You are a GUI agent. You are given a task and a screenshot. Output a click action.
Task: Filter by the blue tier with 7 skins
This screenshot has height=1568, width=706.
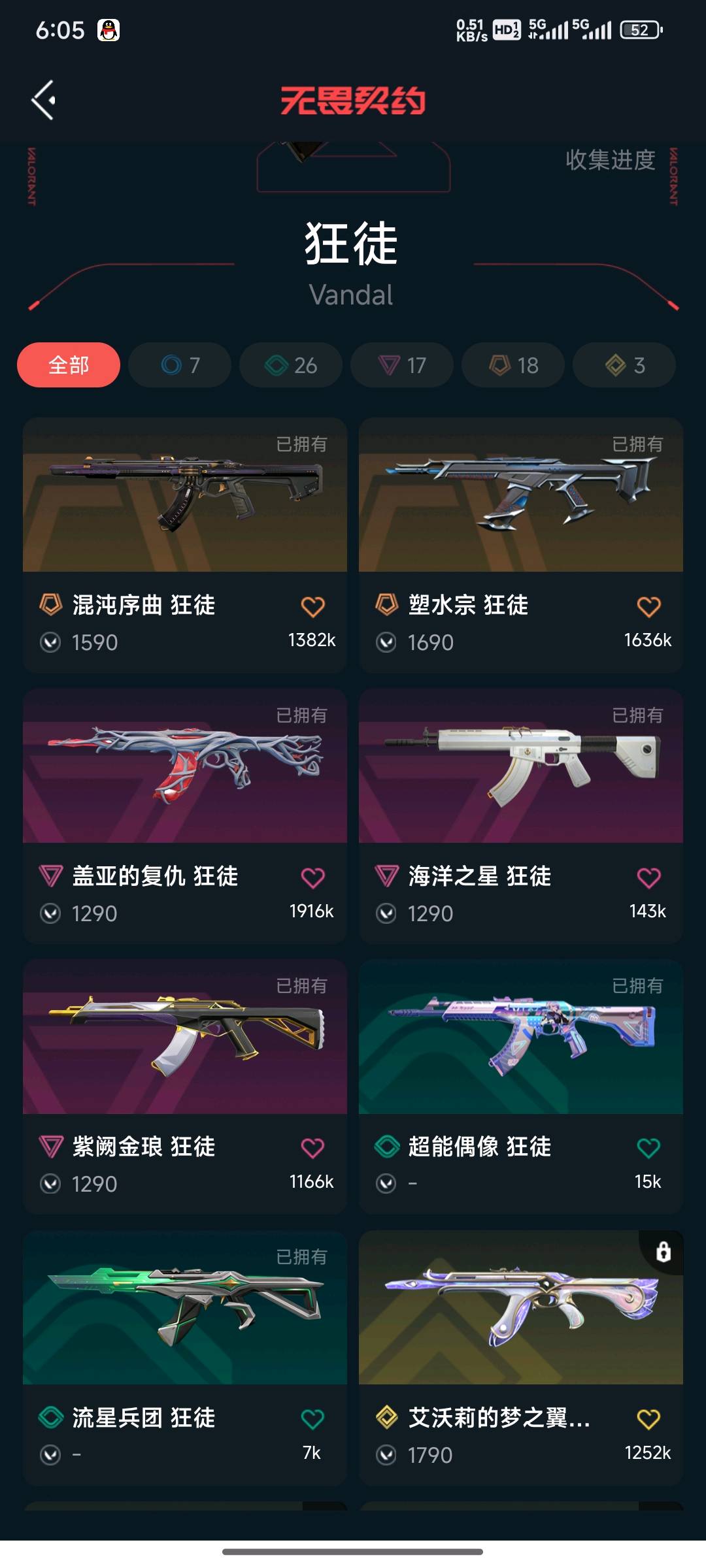[x=180, y=365]
